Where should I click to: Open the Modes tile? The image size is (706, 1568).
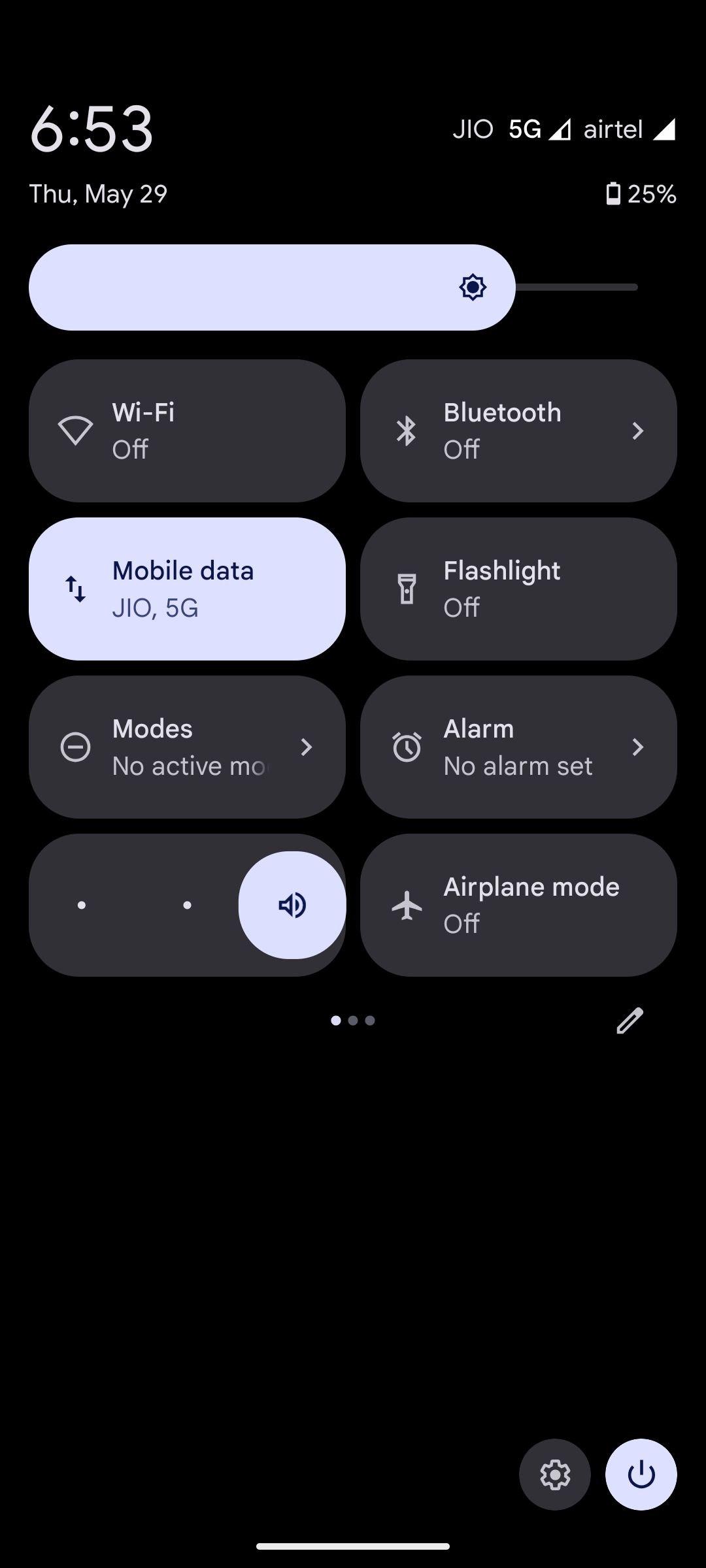187,747
